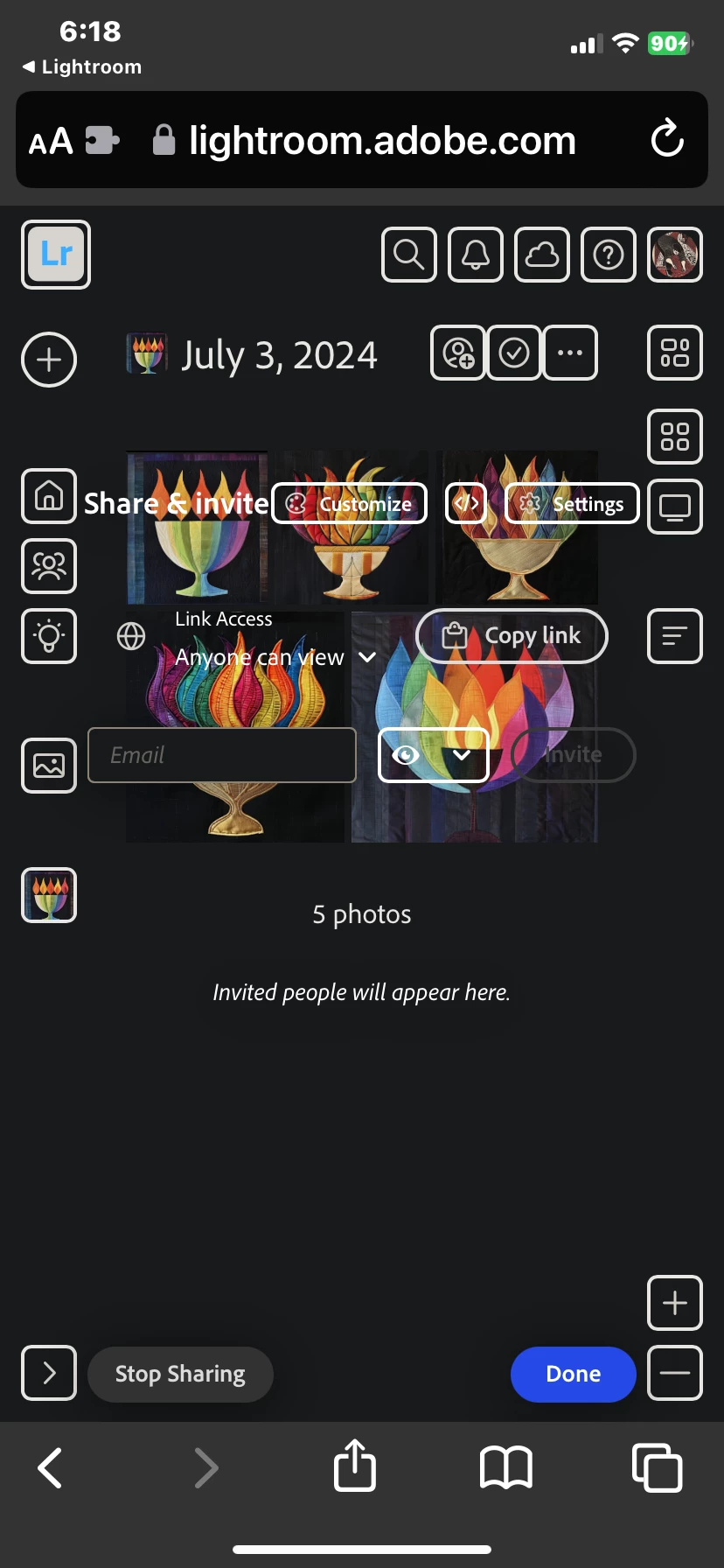Viewport: 724px width, 1568px height.
Task: Check cloud sync status icon
Action: [x=541, y=255]
